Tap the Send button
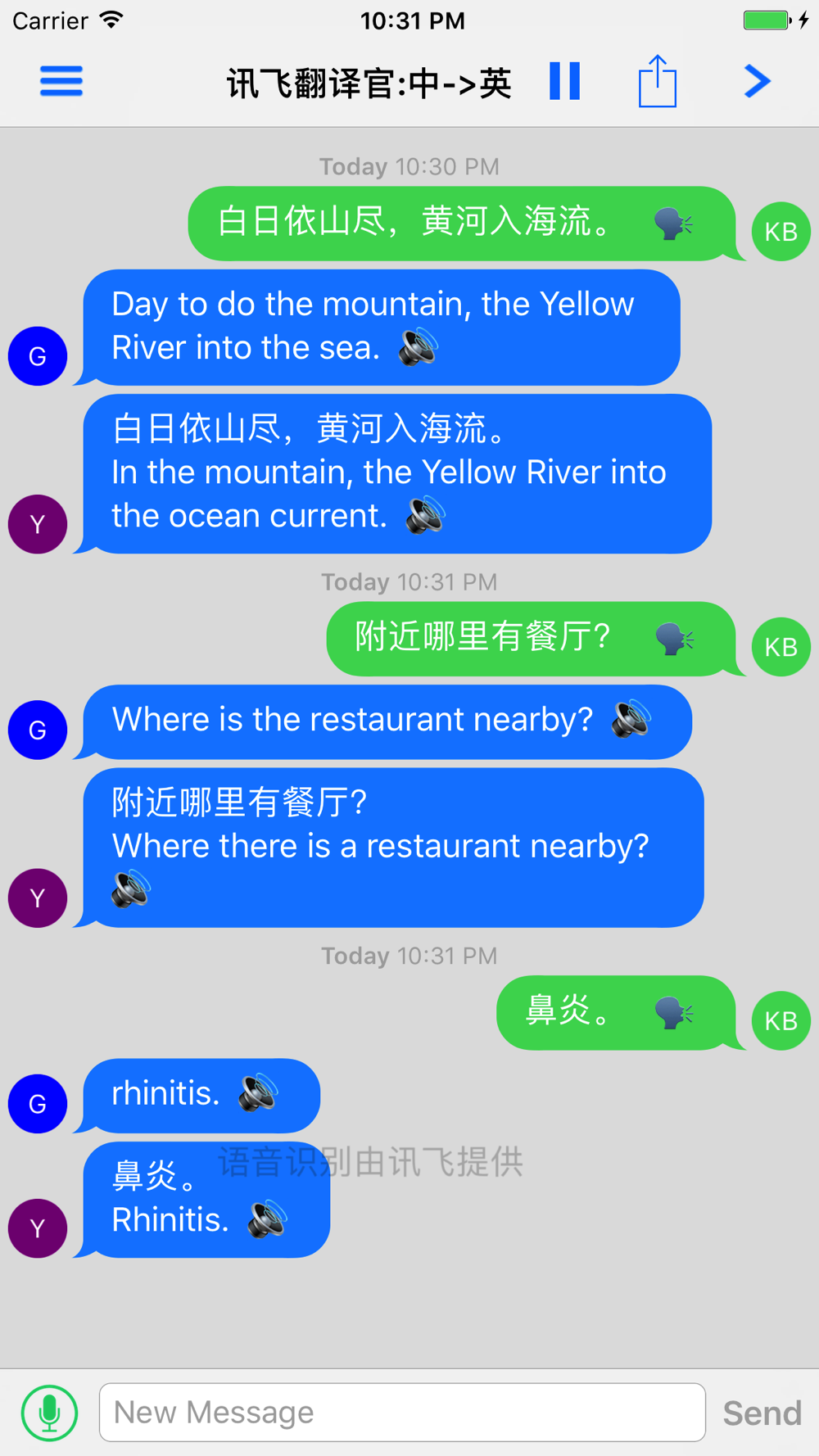The height and width of the screenshot is (1456, 819). [x=762, y=1413]
